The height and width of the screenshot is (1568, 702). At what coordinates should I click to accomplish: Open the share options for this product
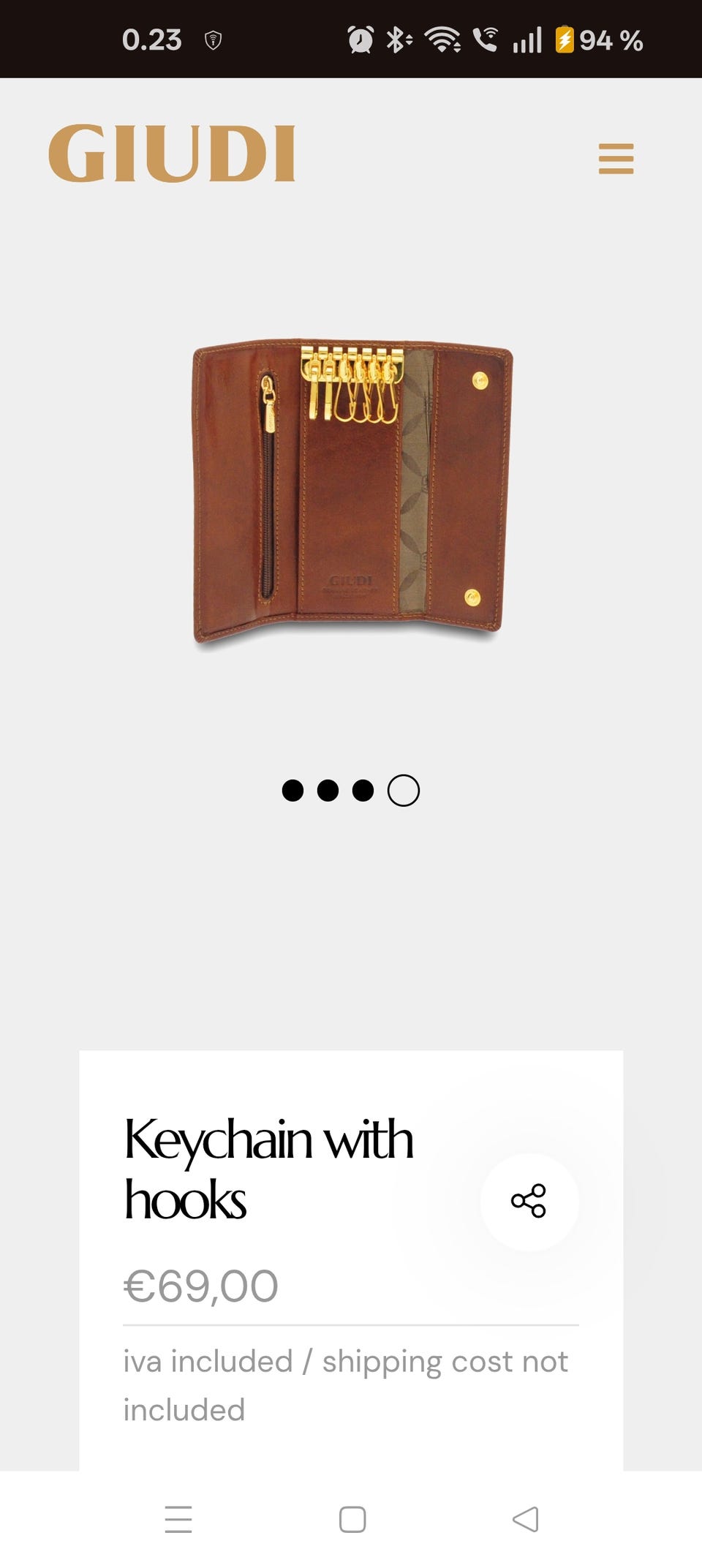click(x=529, y=1199)
